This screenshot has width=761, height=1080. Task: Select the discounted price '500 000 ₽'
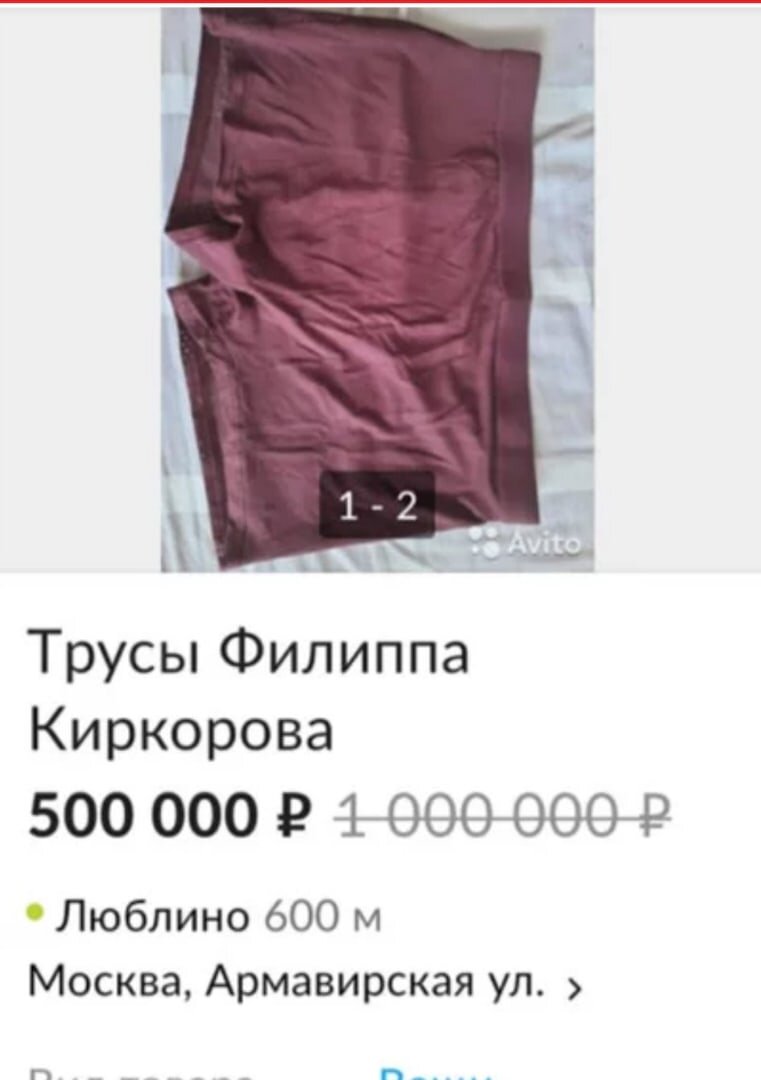[x=165, y=812]
